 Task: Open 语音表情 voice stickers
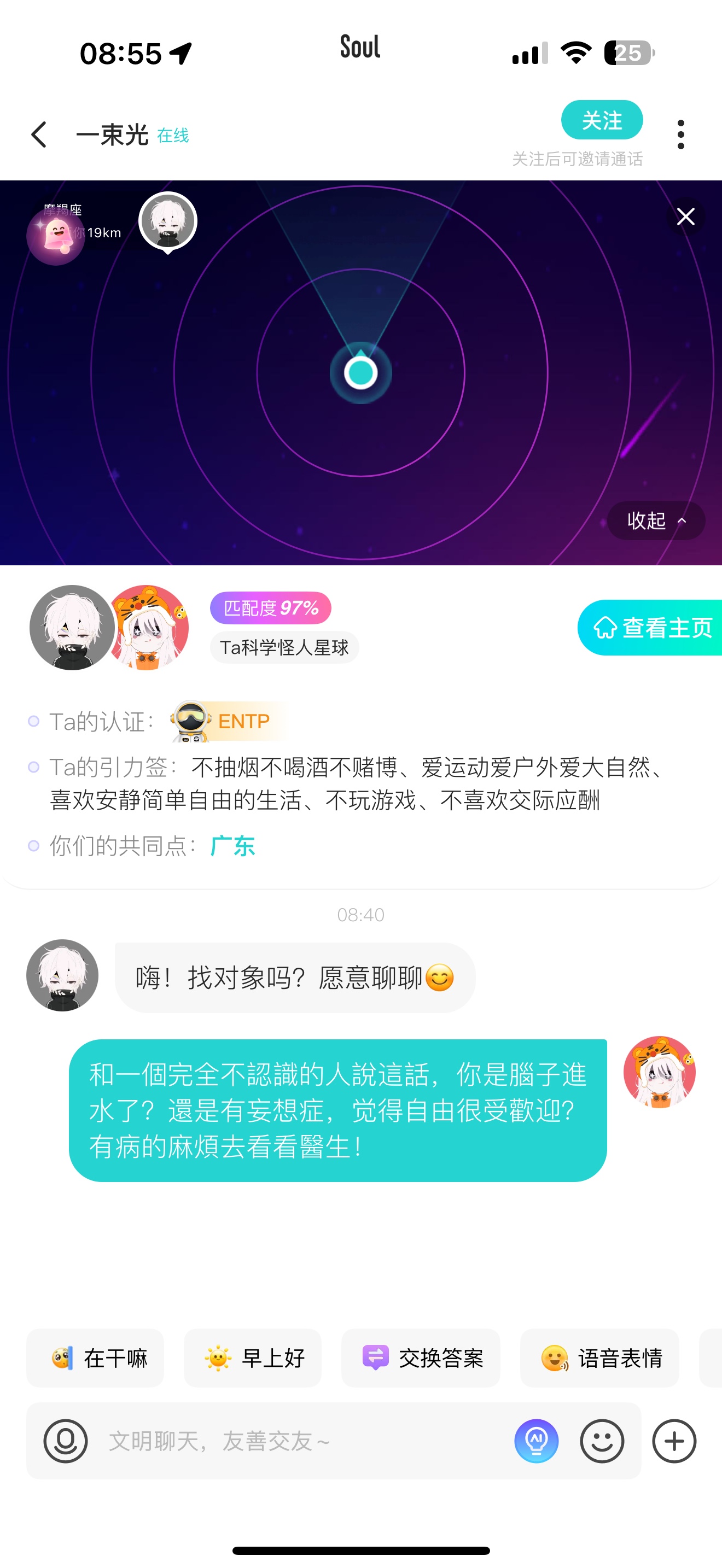[599, 1358]
